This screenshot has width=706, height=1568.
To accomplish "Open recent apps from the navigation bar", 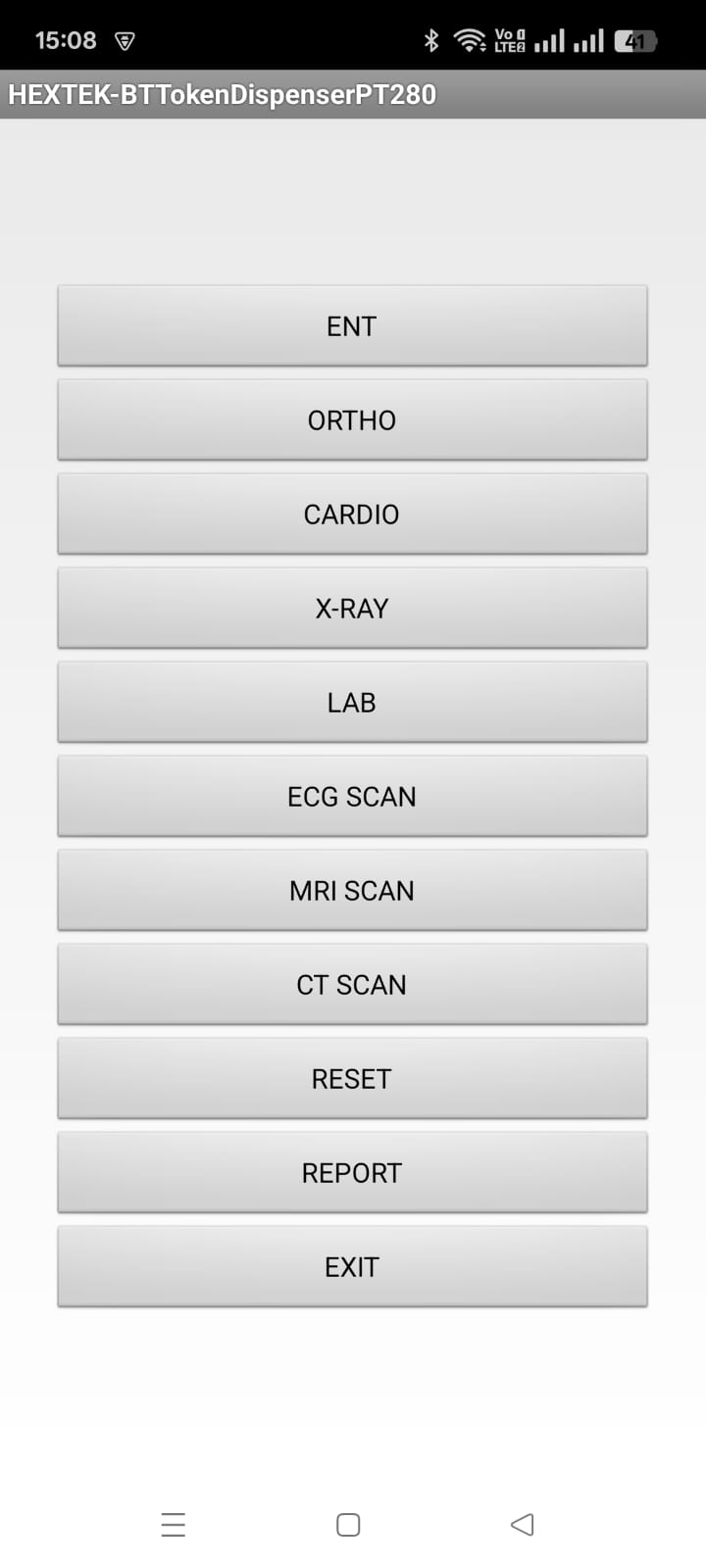I will [174, 1525].
